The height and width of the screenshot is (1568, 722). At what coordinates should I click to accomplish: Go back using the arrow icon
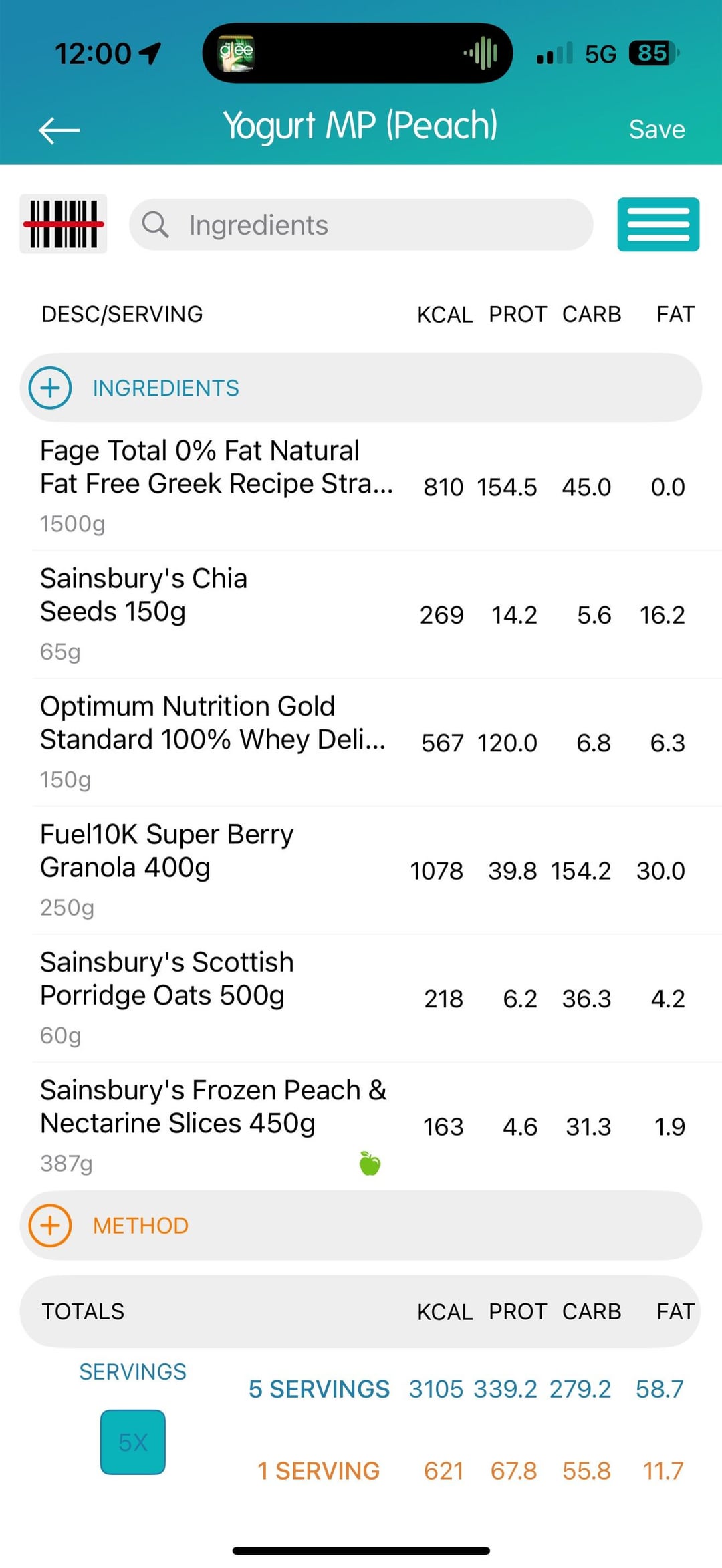[x=59, y=130]
